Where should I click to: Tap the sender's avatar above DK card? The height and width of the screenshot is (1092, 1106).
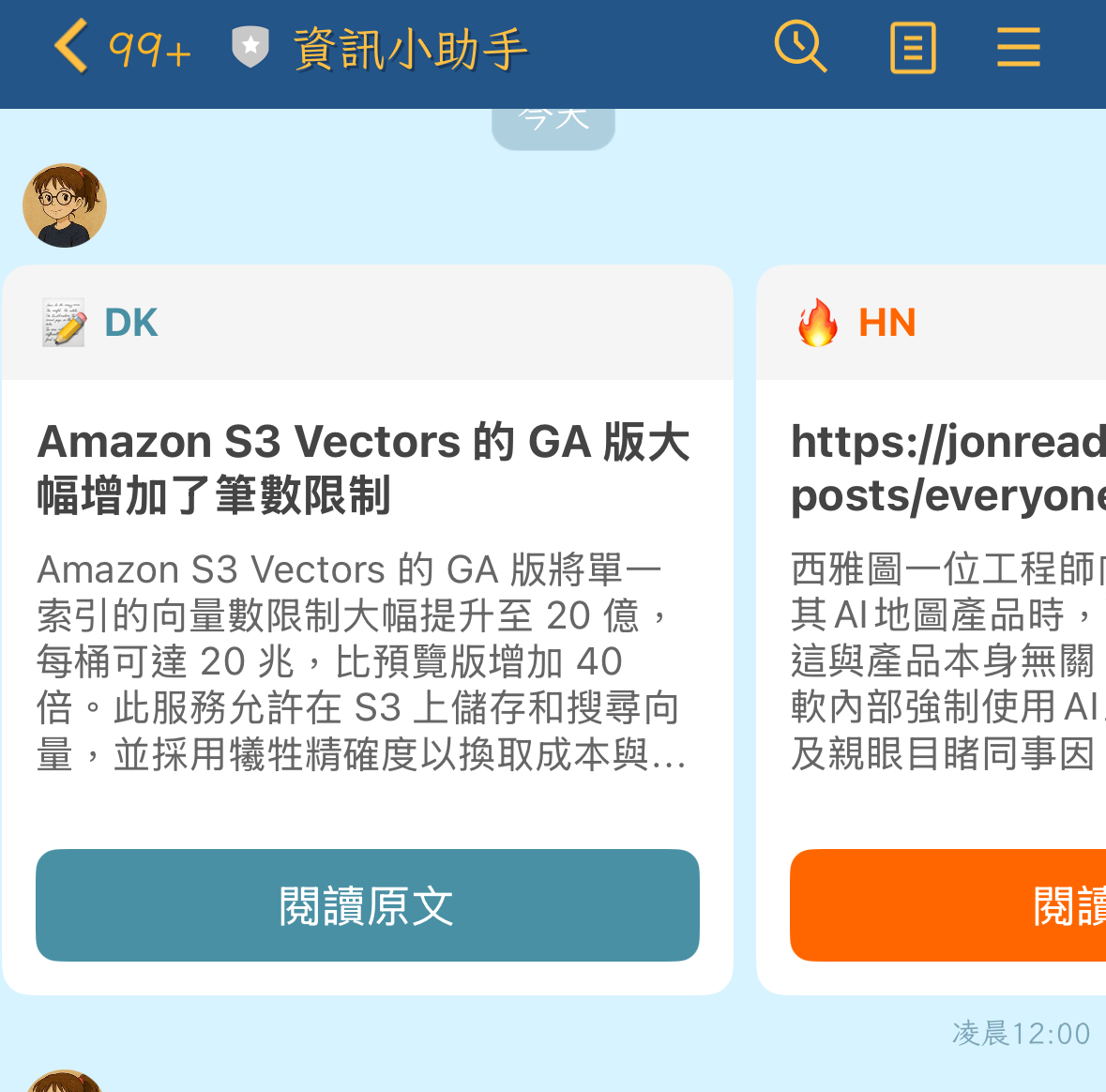65,205
